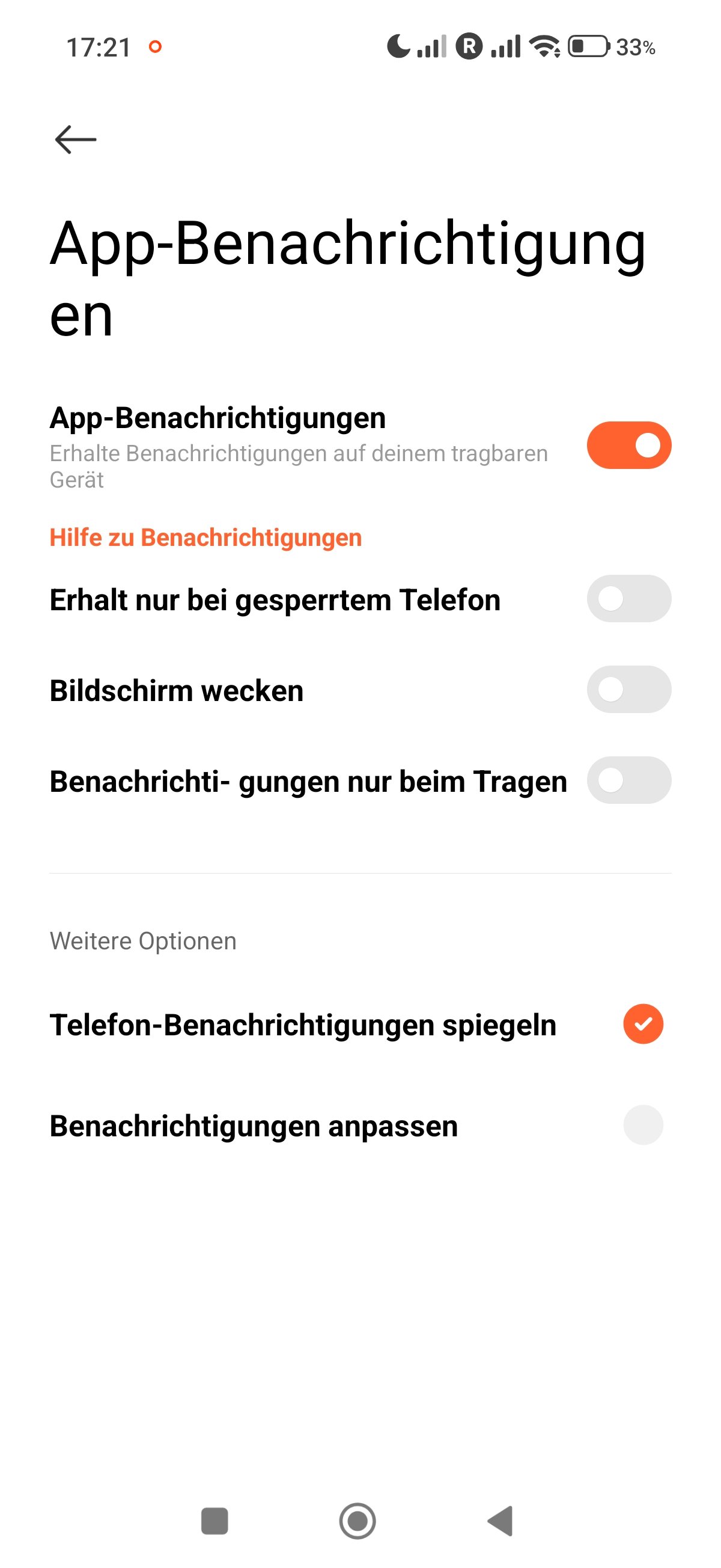Viewport: 721px width, 1568px height.
Task: Choose Benachrichtigungen anpassen option
Action: pyautogui.click(x=642, y=1125)
